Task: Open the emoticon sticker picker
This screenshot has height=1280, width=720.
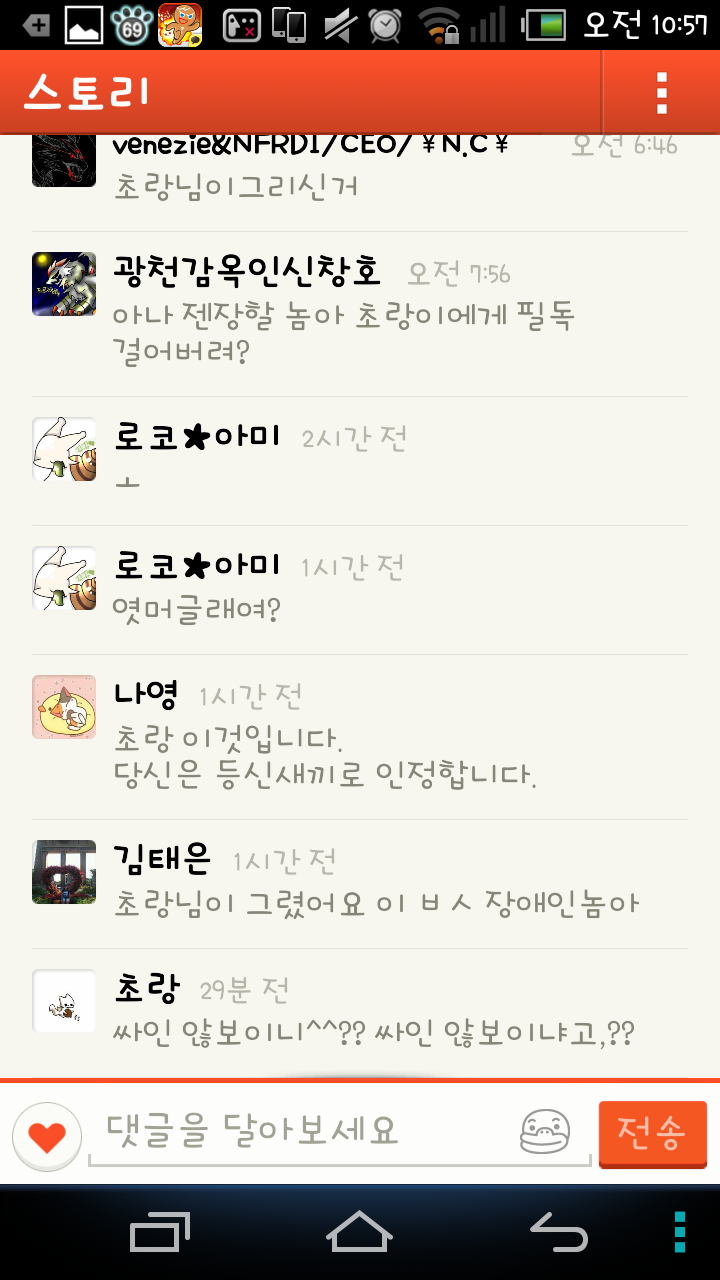Action: coord(545,1133)
